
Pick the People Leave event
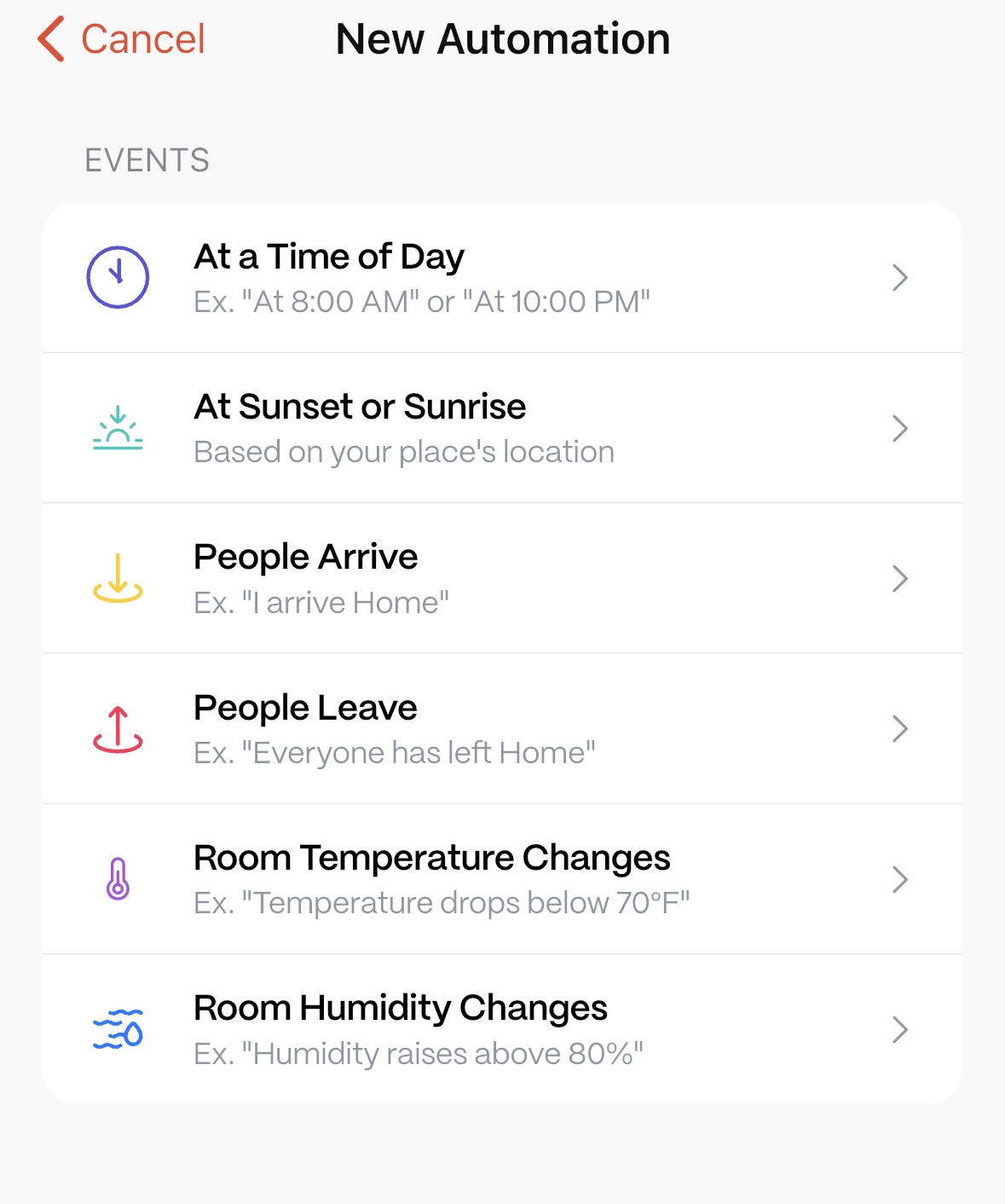coord(501,729)
